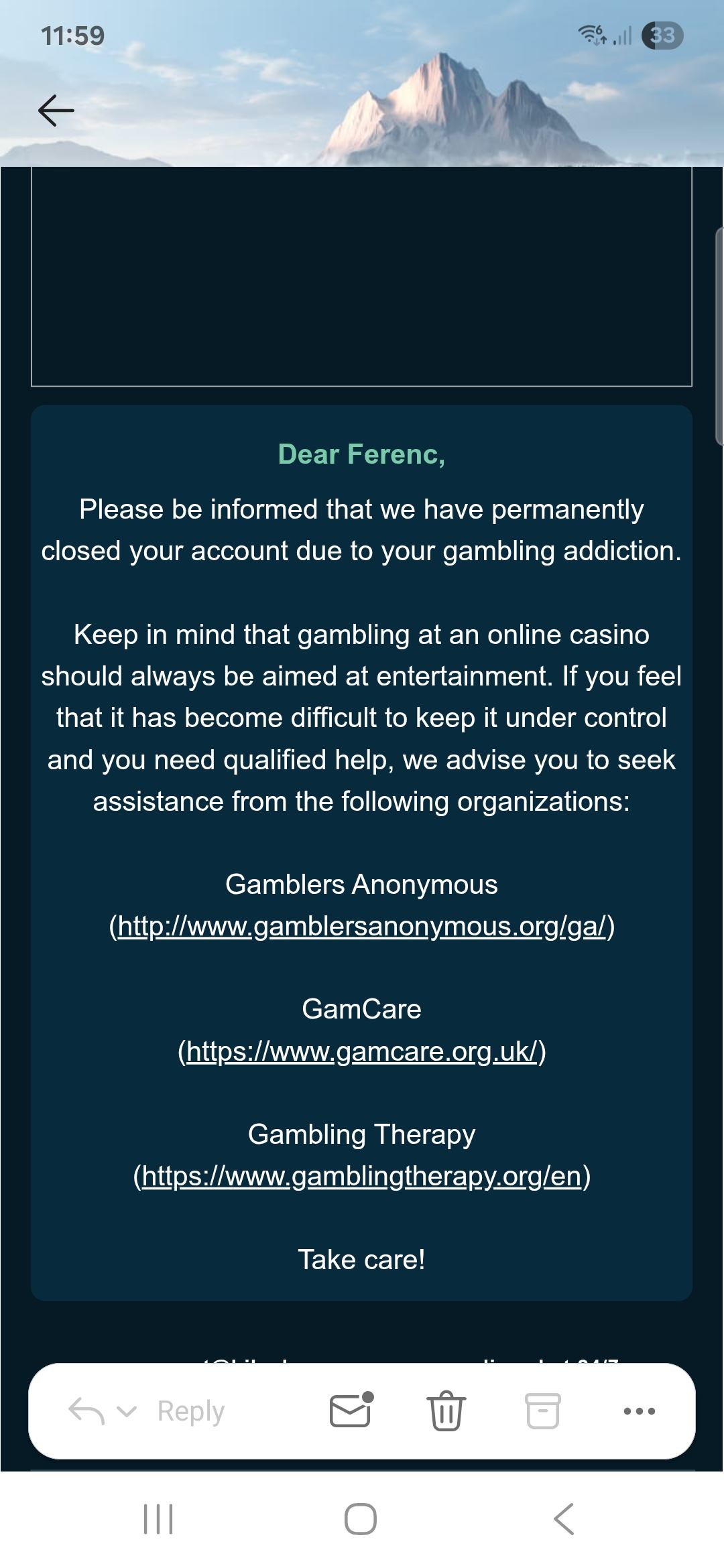Go back using the top arrow

56,111
